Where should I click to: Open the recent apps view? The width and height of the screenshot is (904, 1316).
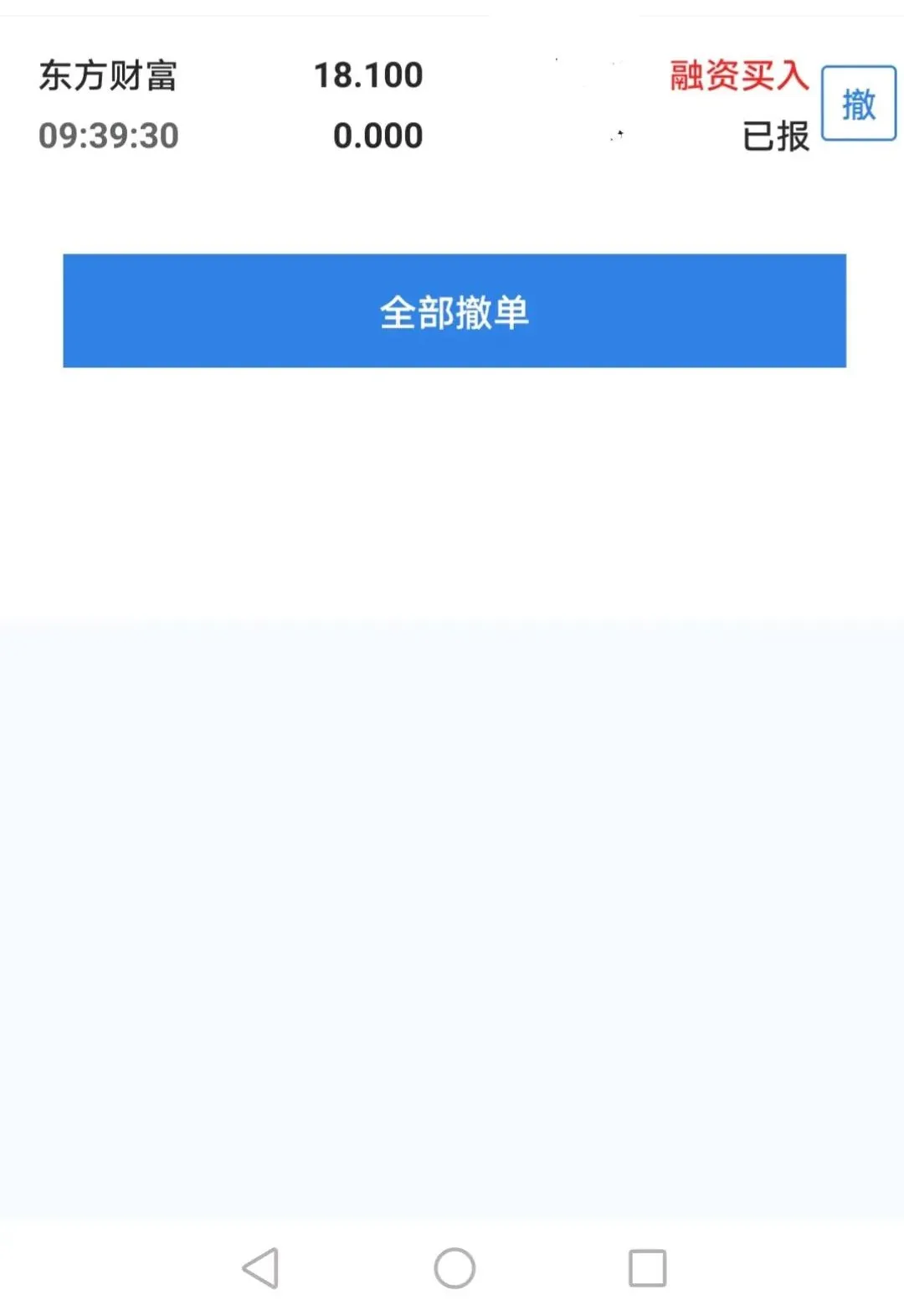tap(647, 1267)
